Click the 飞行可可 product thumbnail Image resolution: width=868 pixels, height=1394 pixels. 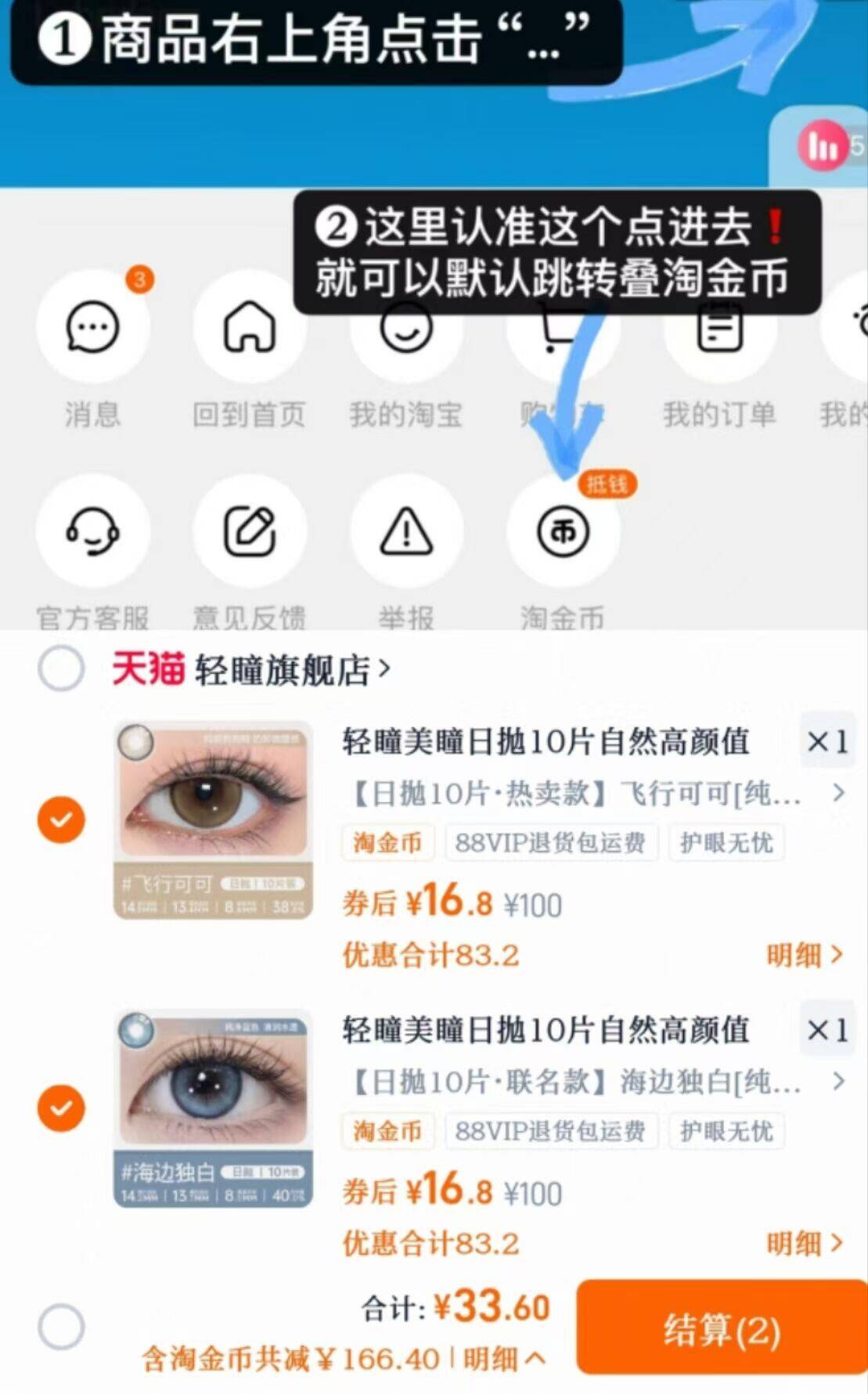211,820
